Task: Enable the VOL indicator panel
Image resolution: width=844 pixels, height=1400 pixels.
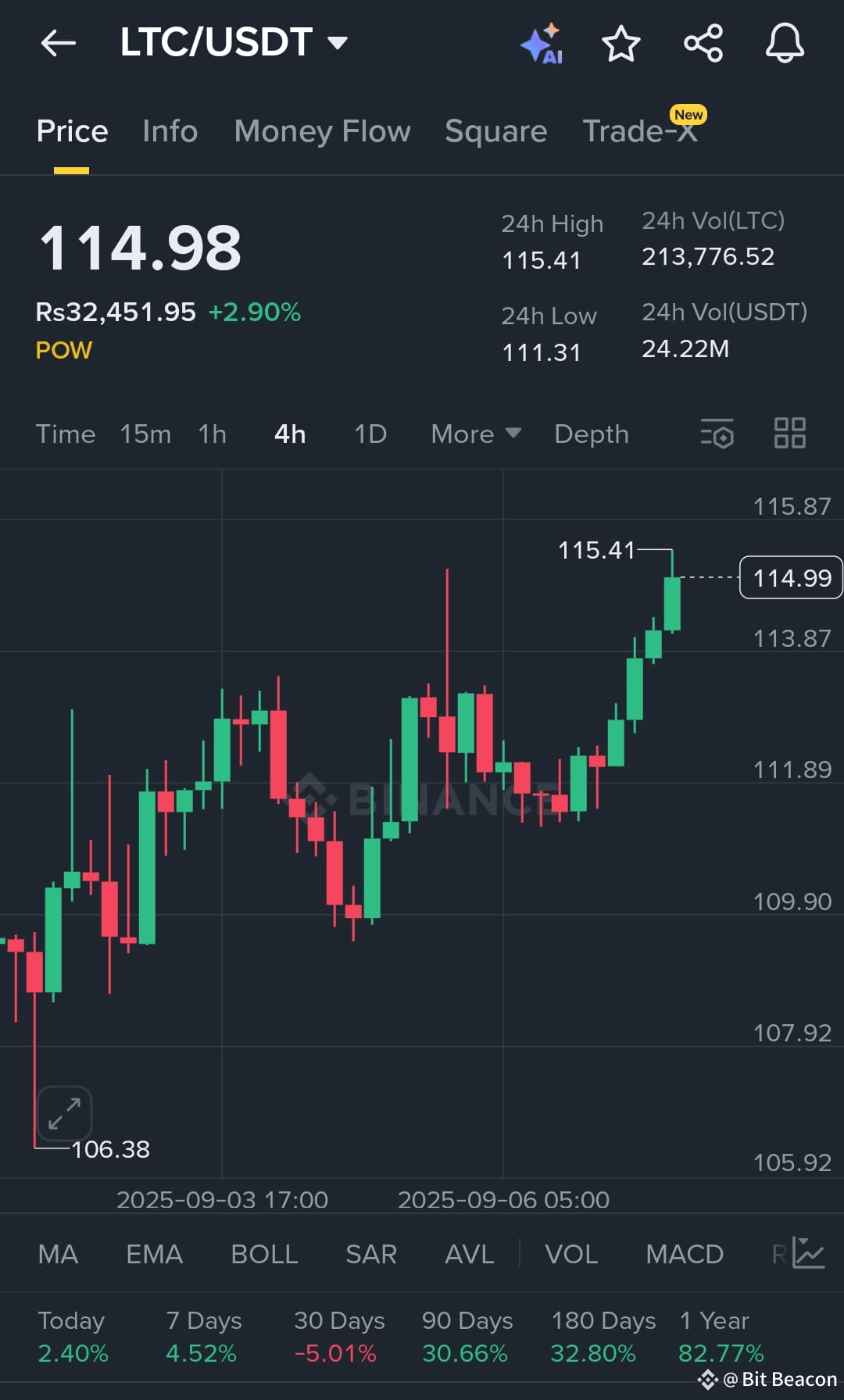Action: coord(571,1254)
